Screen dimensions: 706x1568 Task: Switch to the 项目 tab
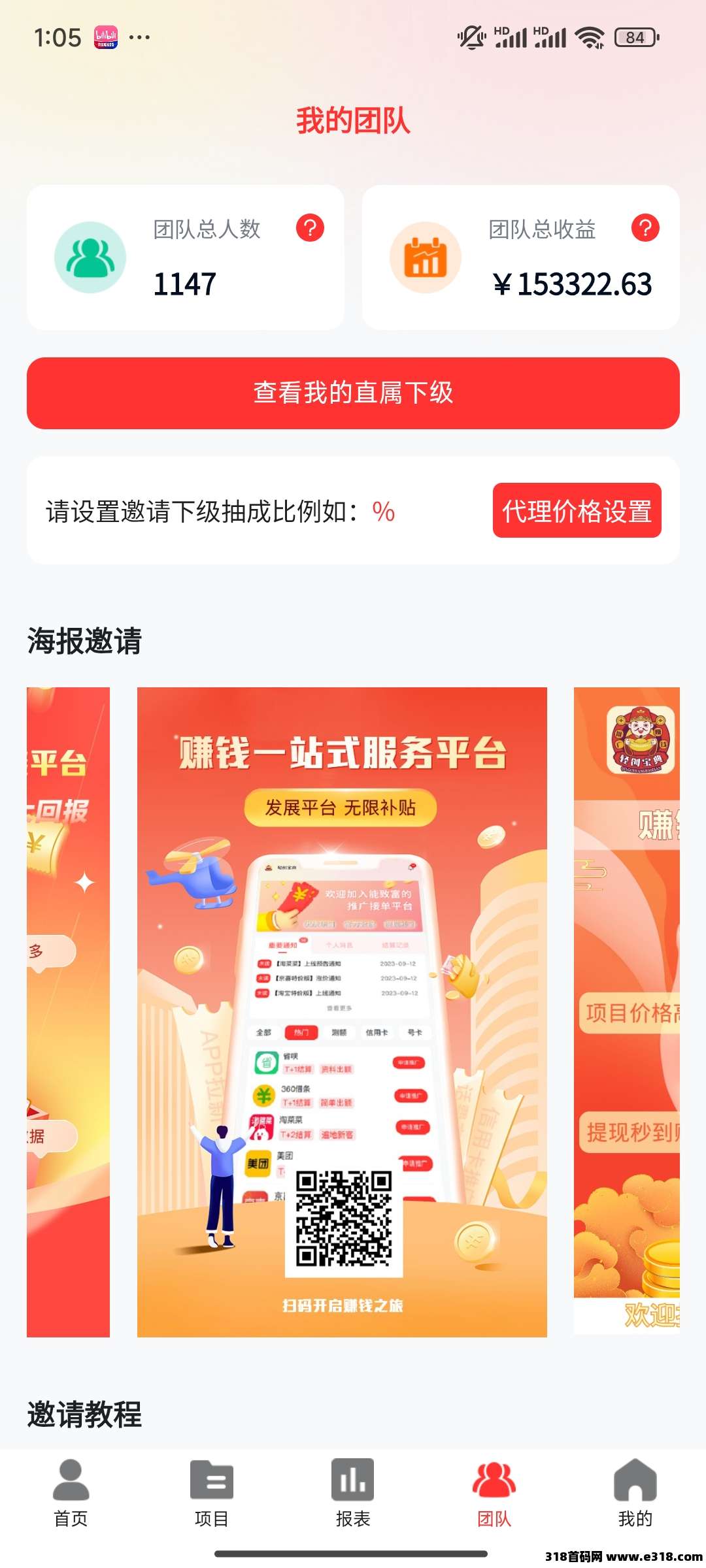click(x=212, y=1493)
